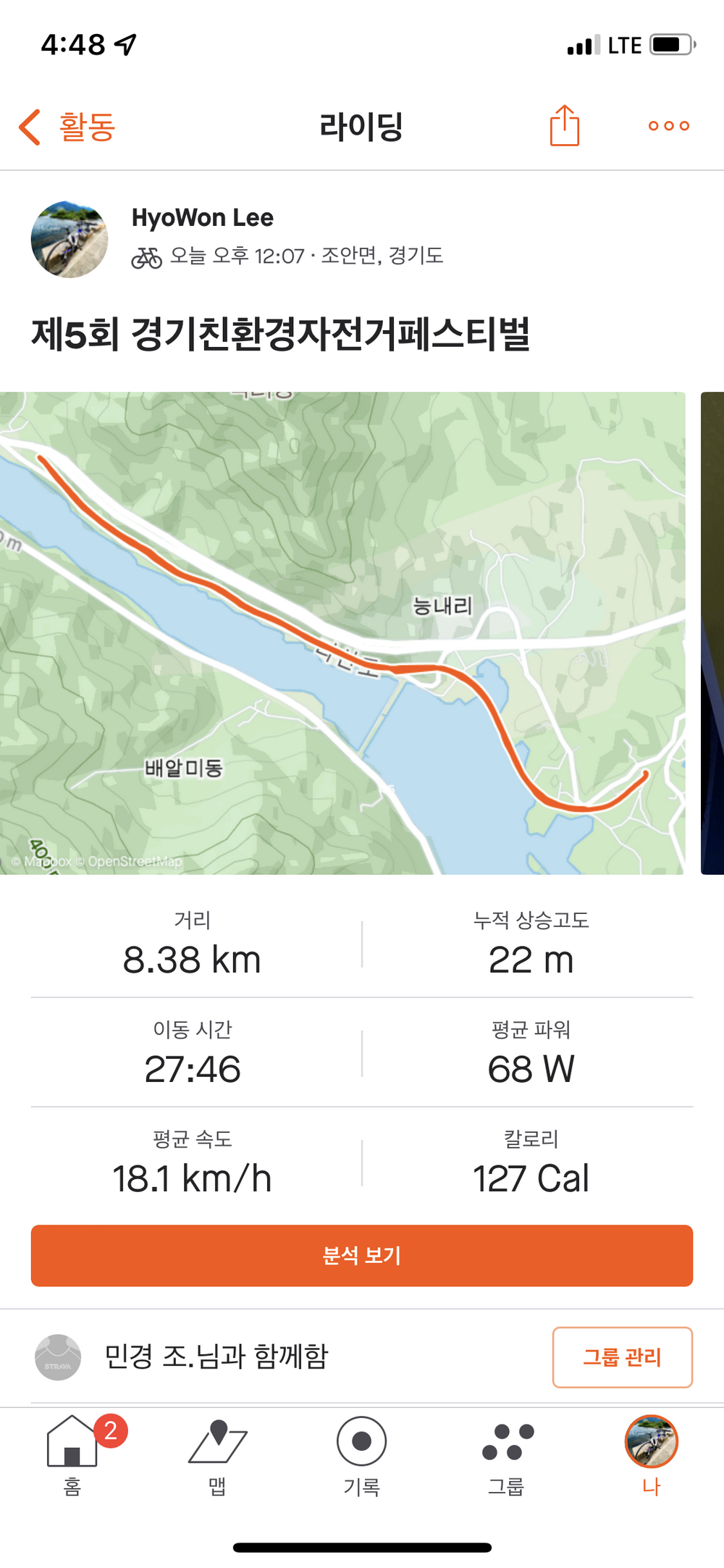Image resolution: width=724 pixels, height=1568 pixels.
Task: Share this ride activity
Action: click(x=564, y=126)
